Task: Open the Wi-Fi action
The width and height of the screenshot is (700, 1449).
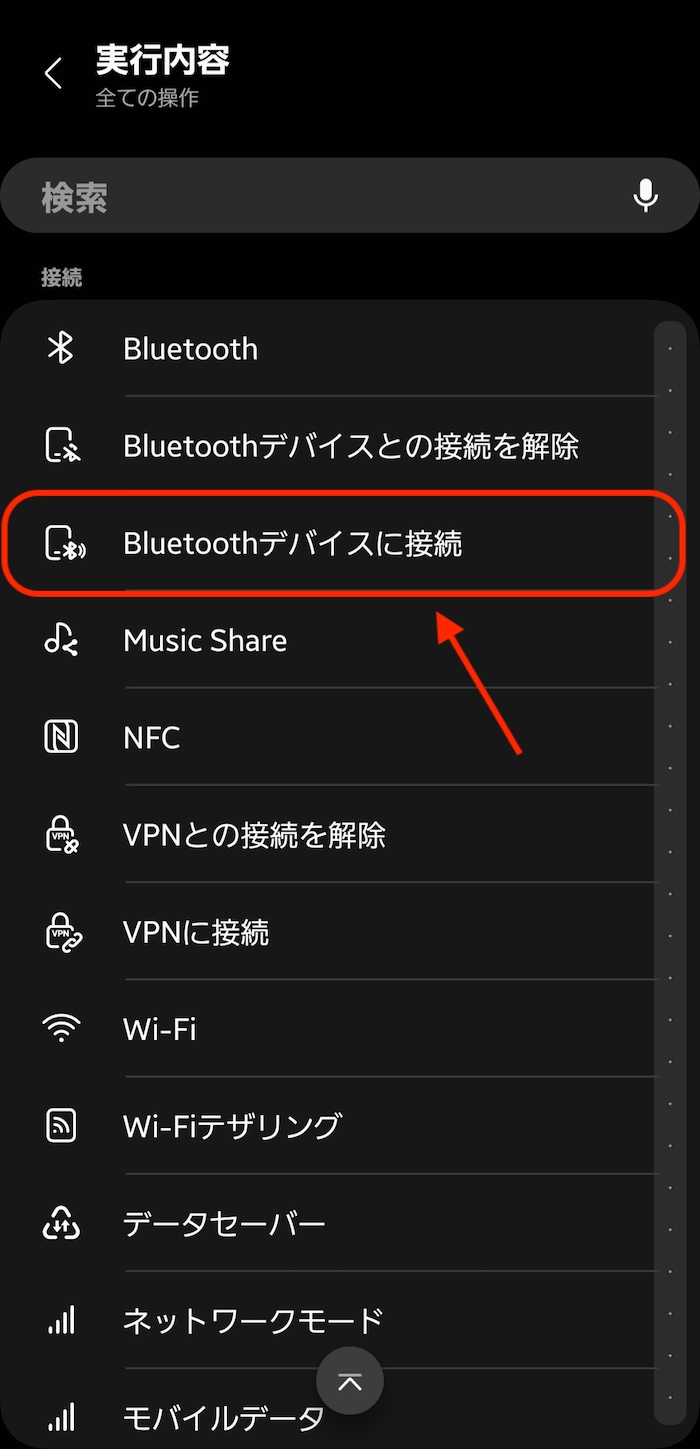Action: pos(330,1029)
